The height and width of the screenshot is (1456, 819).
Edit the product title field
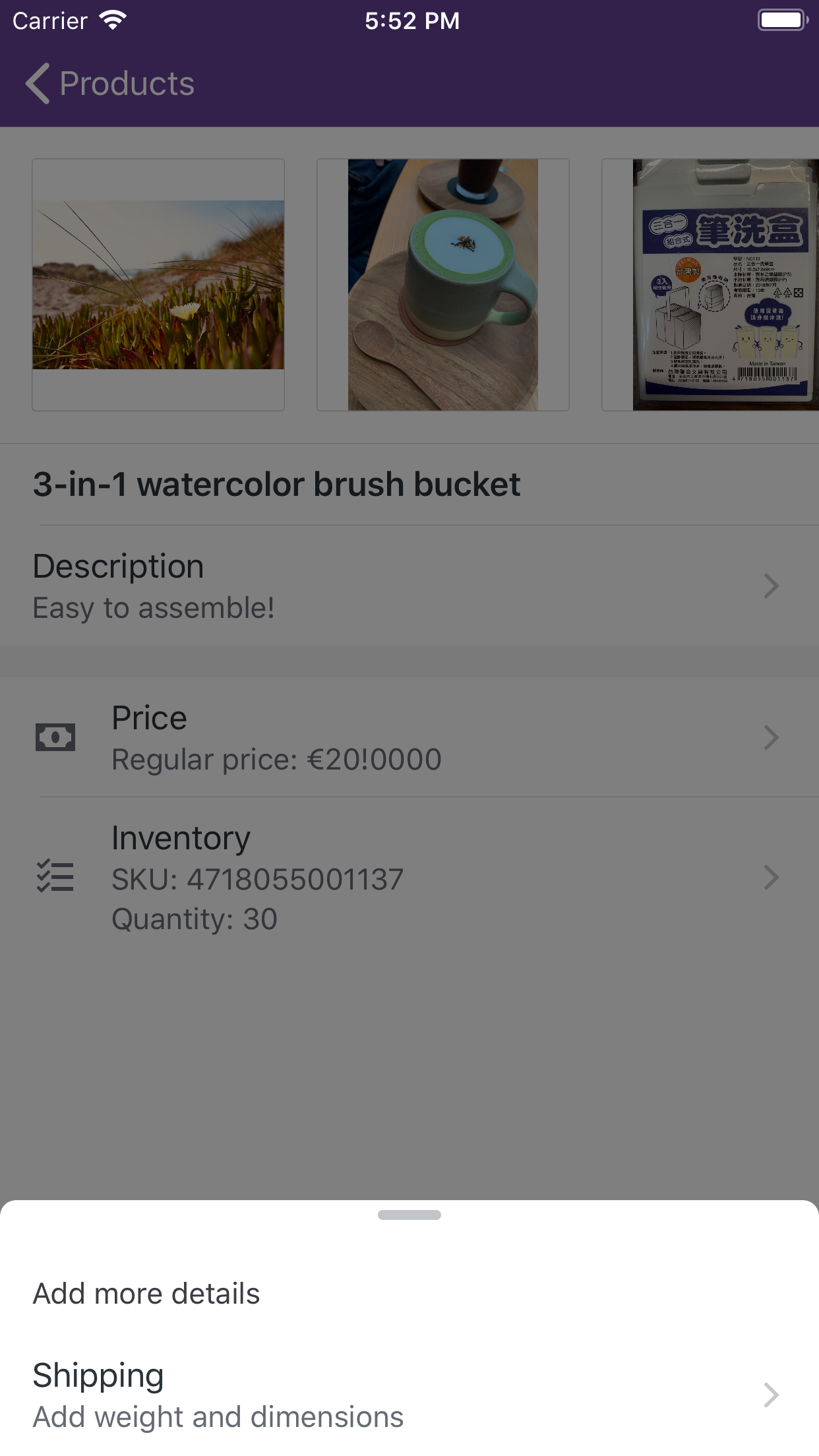point(277,485)
